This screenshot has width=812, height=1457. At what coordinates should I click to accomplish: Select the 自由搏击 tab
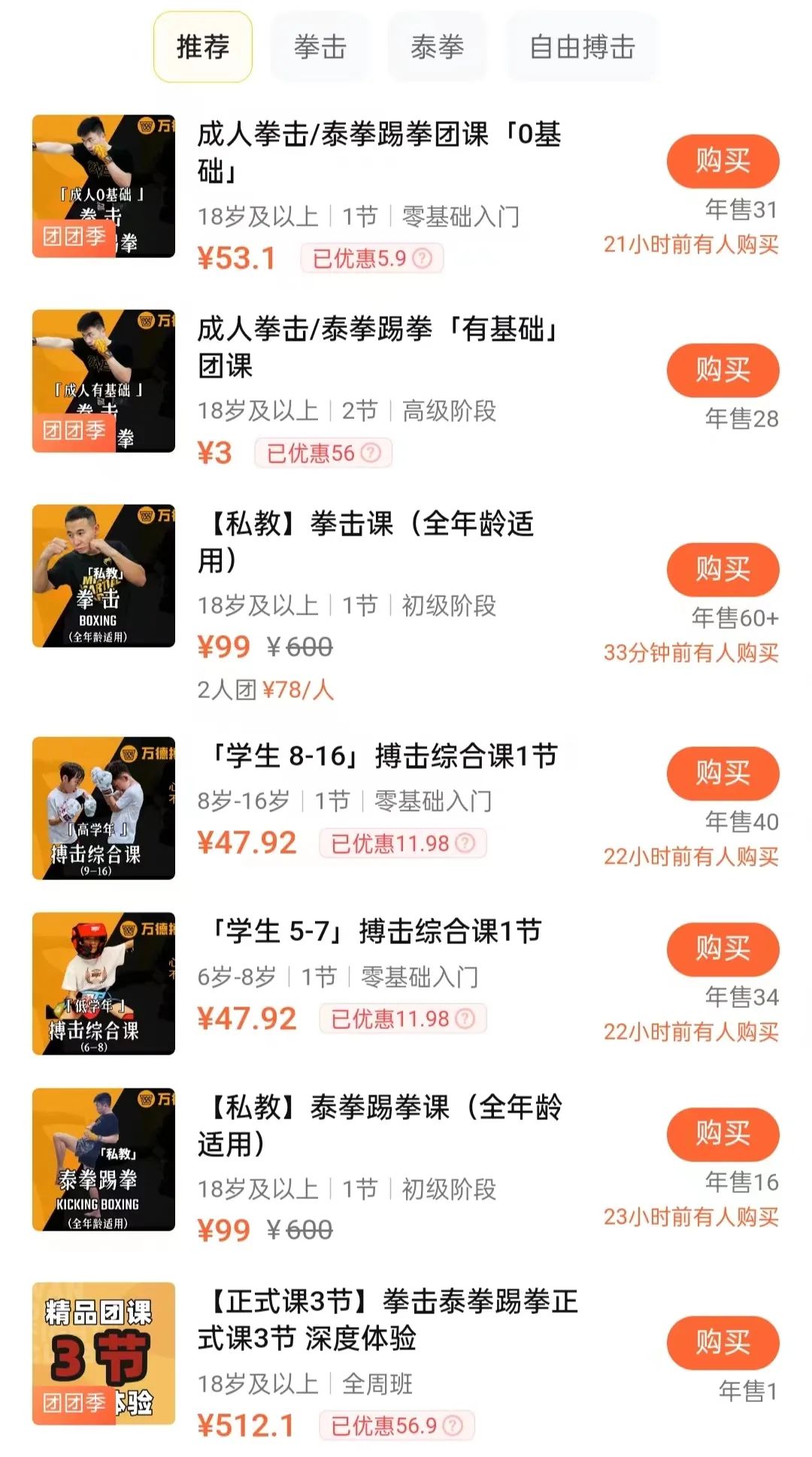582,47
